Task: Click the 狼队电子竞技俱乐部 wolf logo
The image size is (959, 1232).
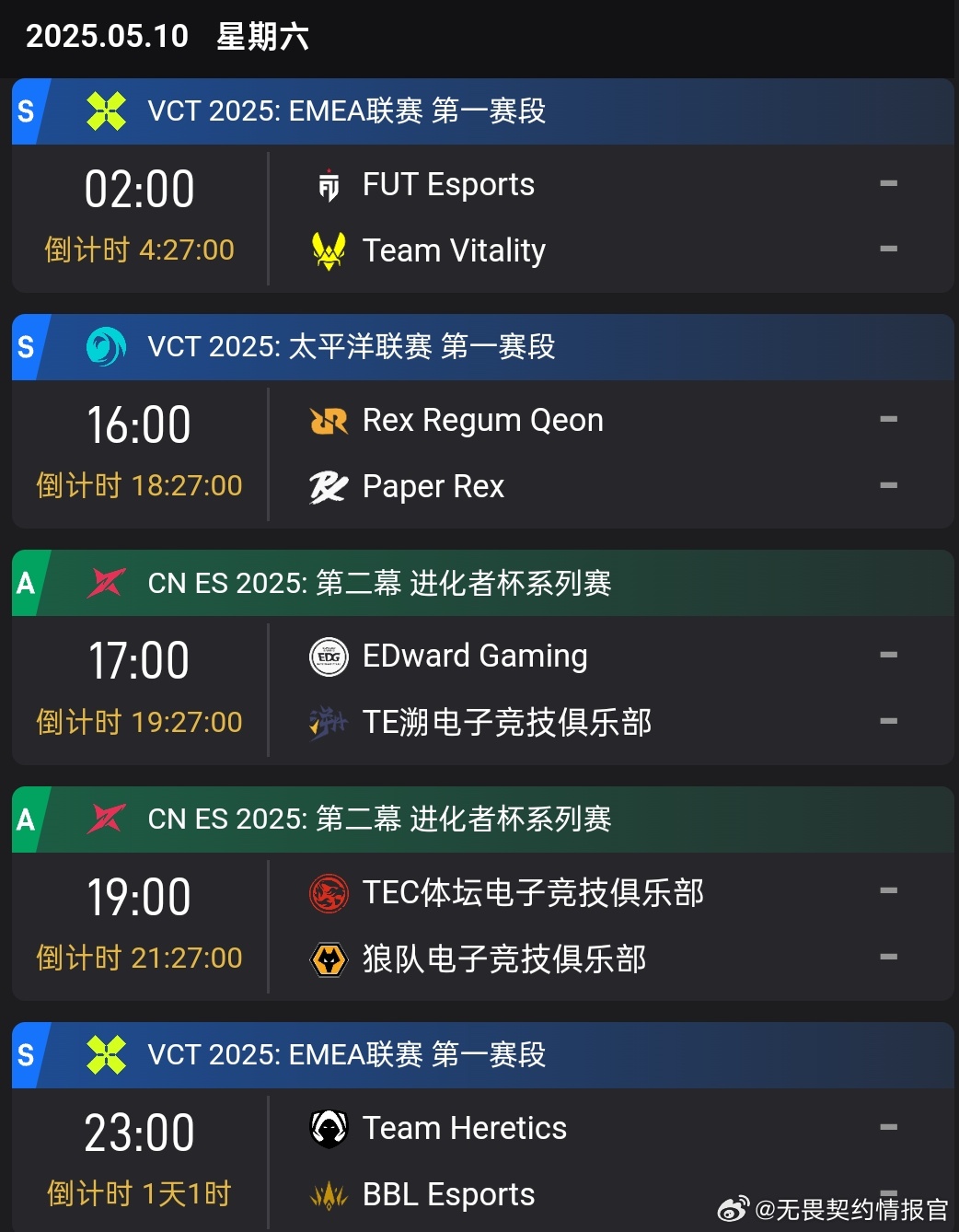Action: (328, 959)
